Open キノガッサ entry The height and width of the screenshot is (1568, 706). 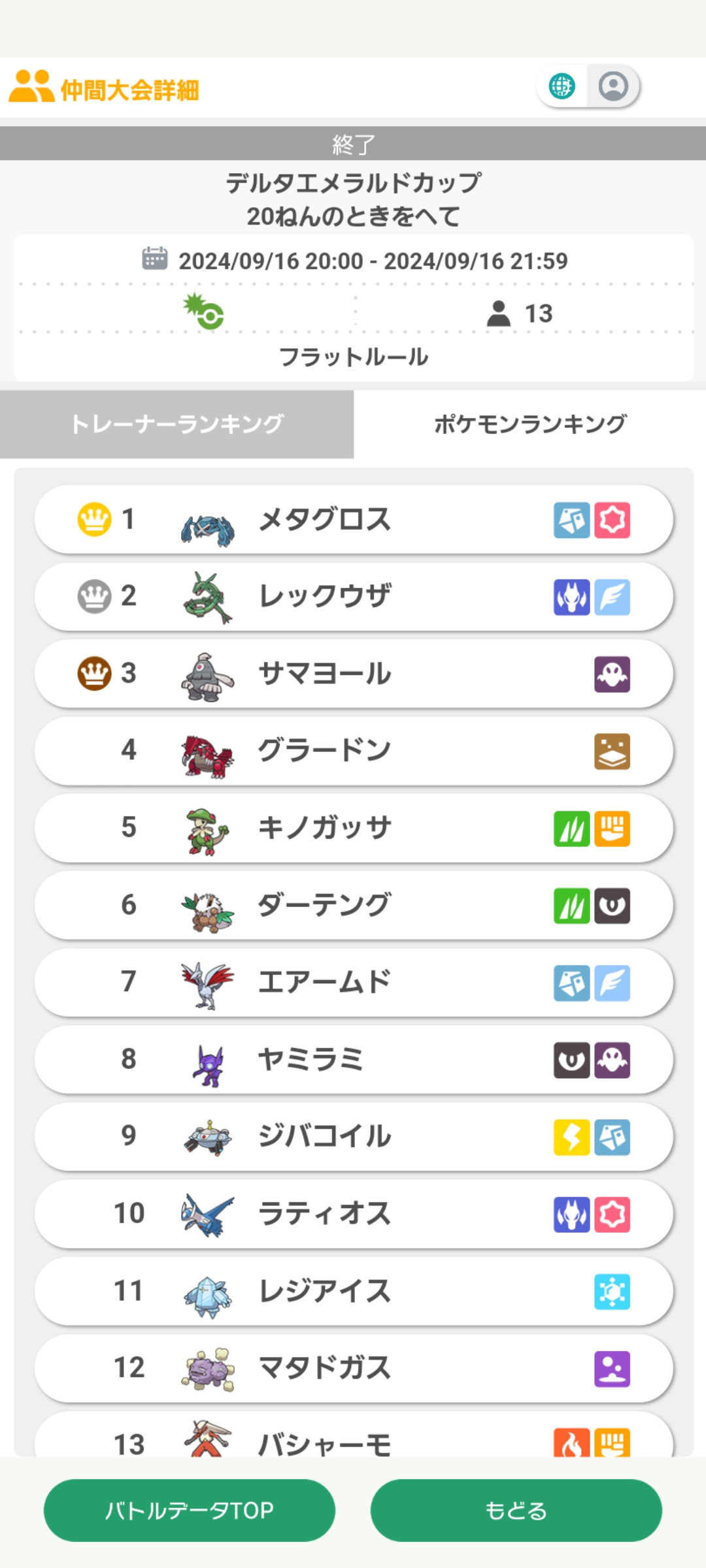pyautogui.click(x=353, y=828)
